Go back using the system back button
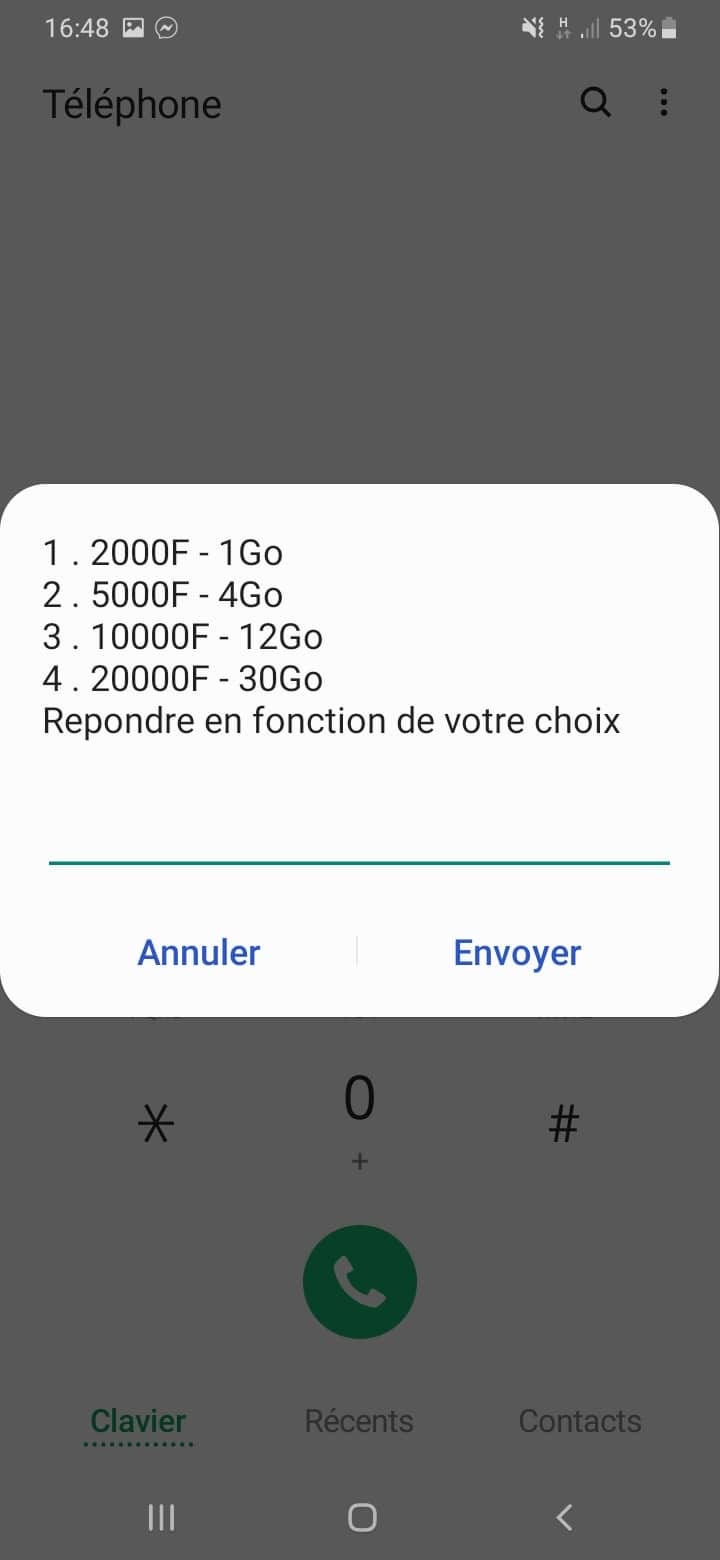The height and width of the screenshot is (1560, 720). pyautogui.click(x=564, y=1517)
